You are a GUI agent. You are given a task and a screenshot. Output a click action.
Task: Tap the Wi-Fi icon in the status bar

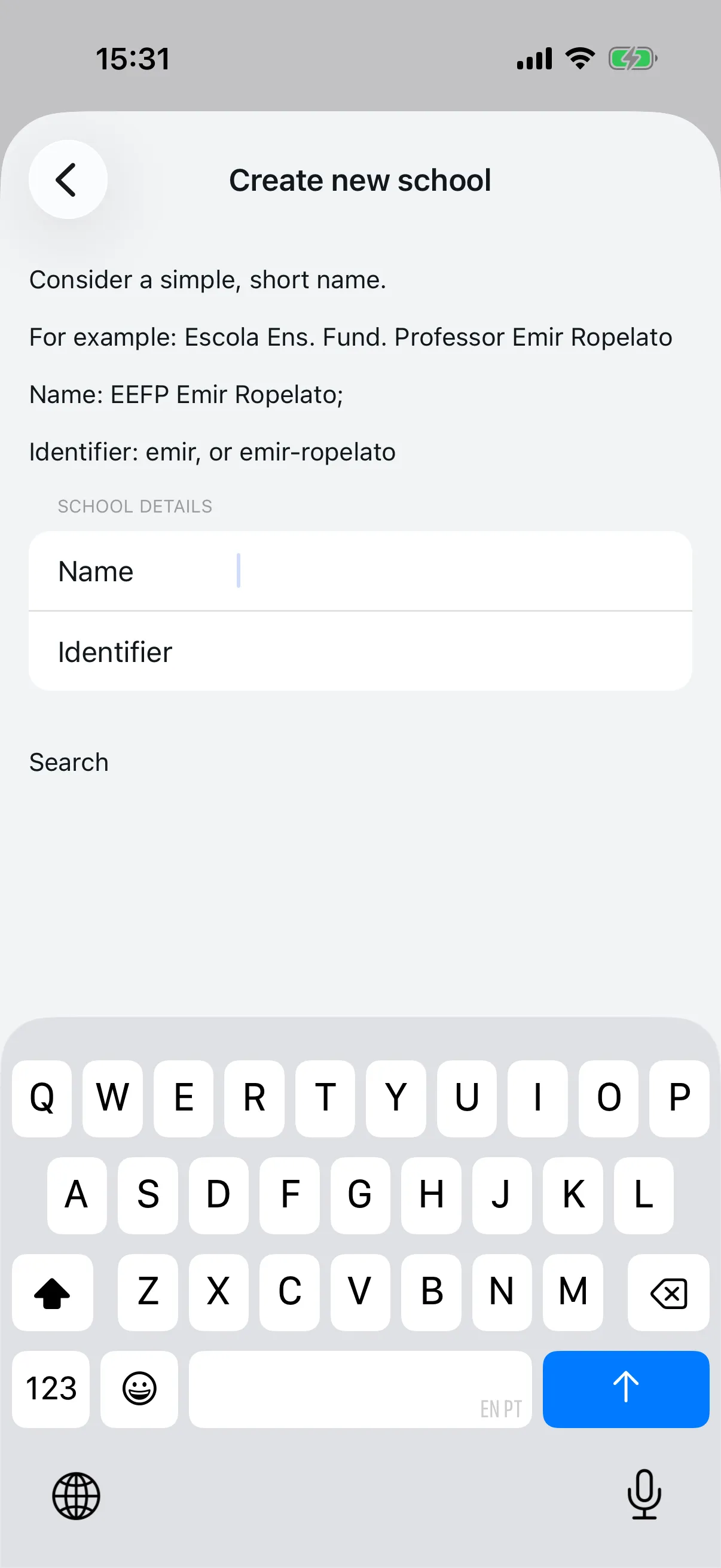point(579,58)
